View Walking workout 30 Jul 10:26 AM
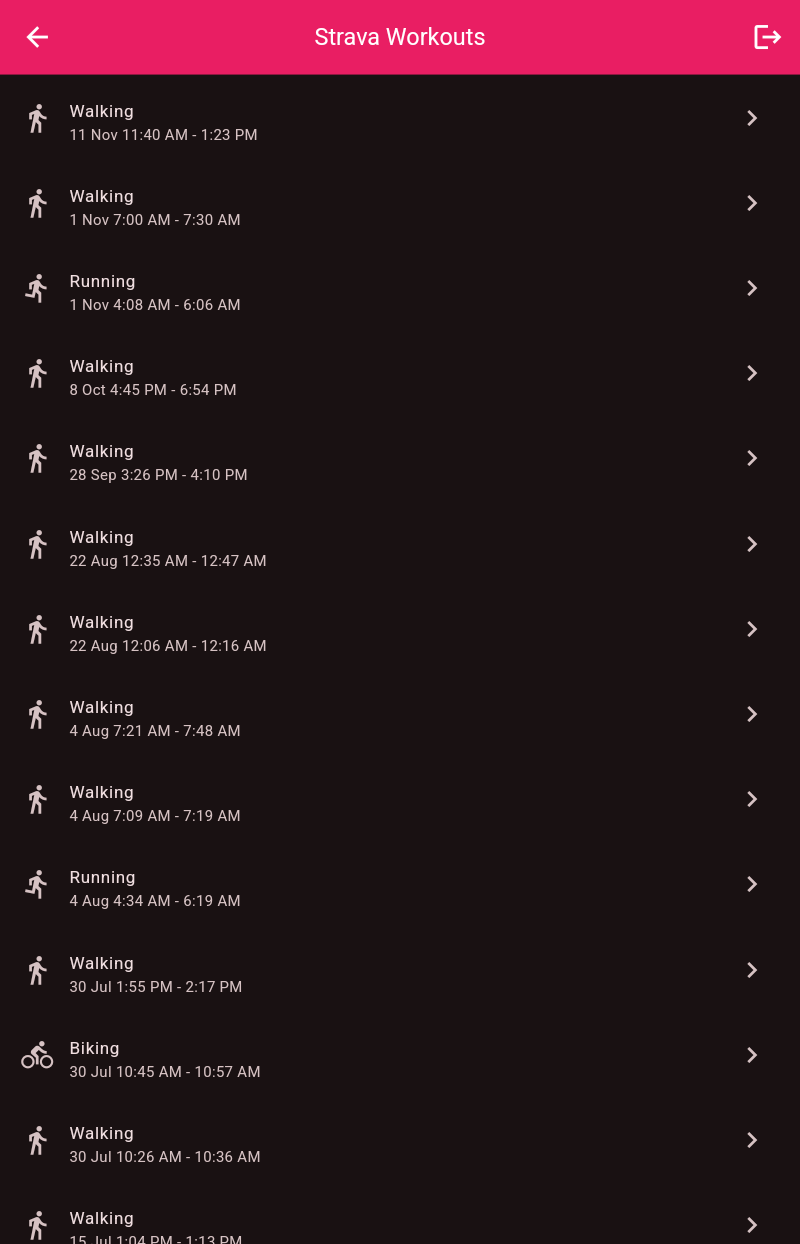Viewport: 800px width, 1244px height. [400, 1141]
